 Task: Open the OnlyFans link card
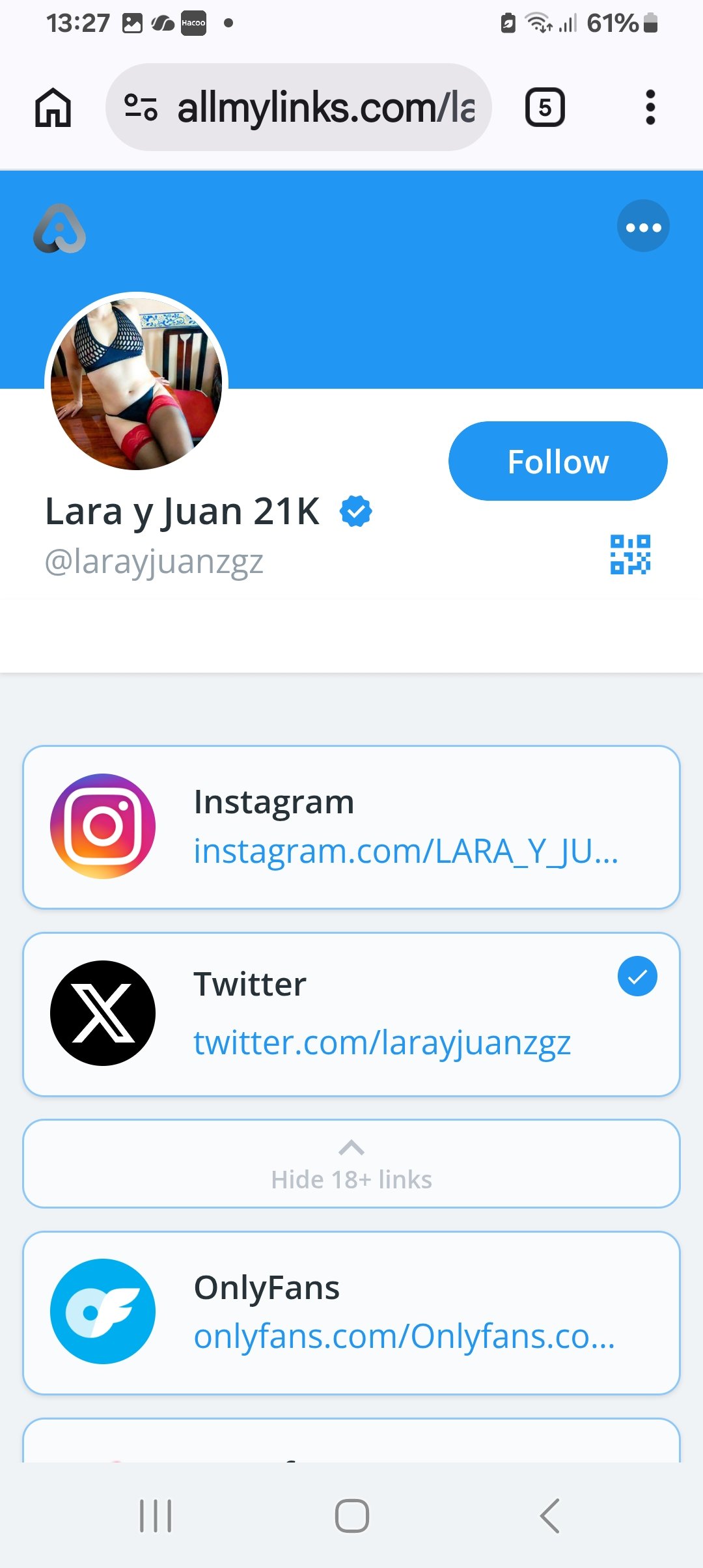[351, 1312]
